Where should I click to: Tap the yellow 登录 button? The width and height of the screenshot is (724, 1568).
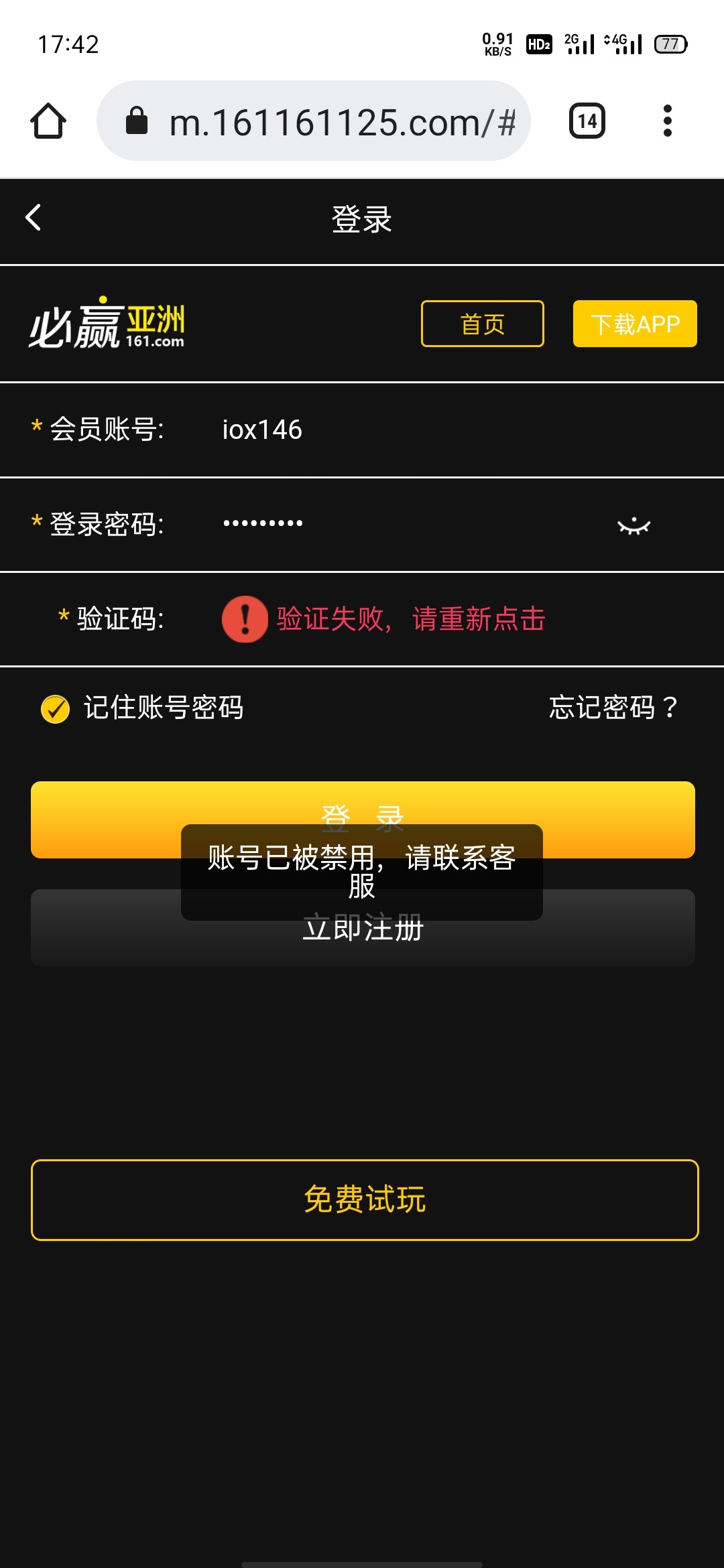(x=363, y=820)
